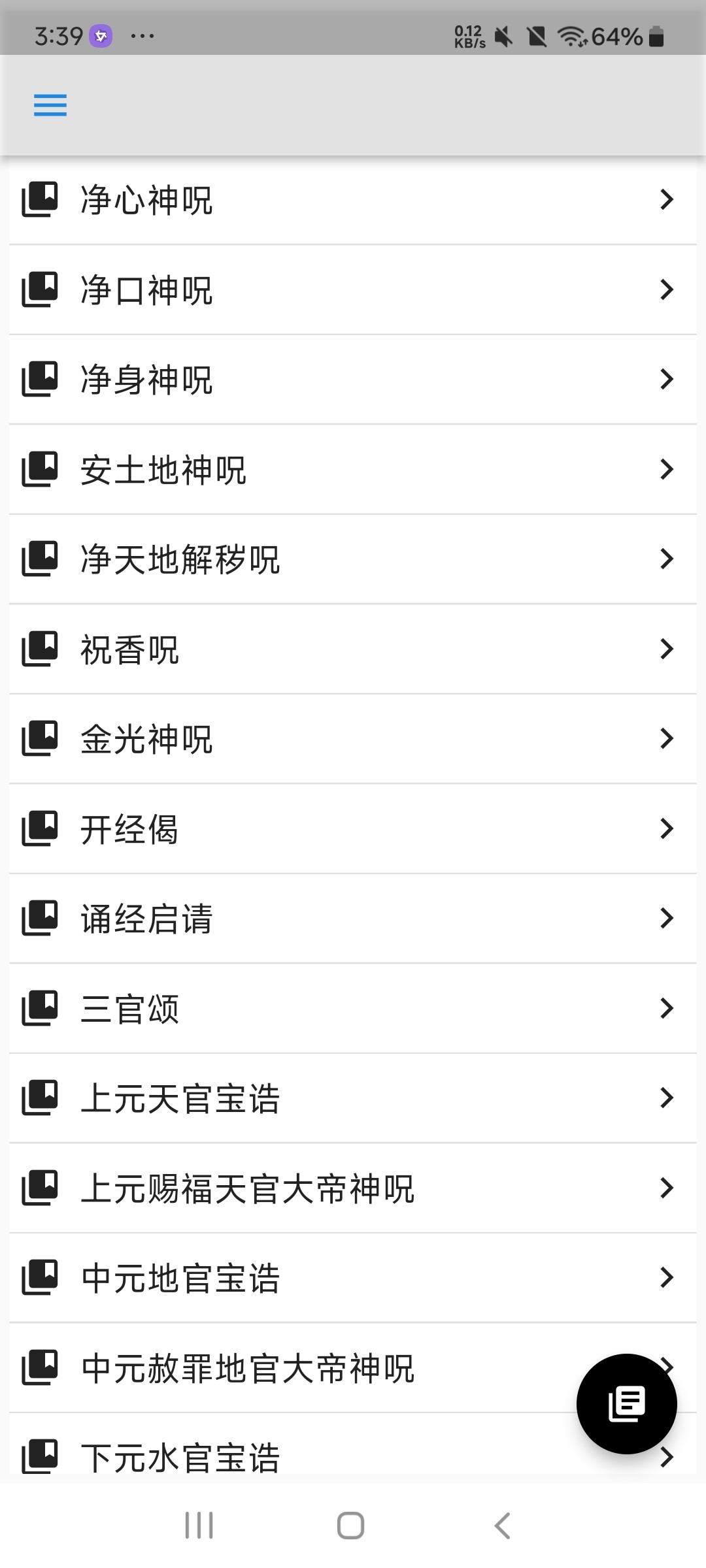The image size is (706, 1568).
Task: Open the hamburger drawer menu
Action: pyautogui.click(x=50, y=105)
